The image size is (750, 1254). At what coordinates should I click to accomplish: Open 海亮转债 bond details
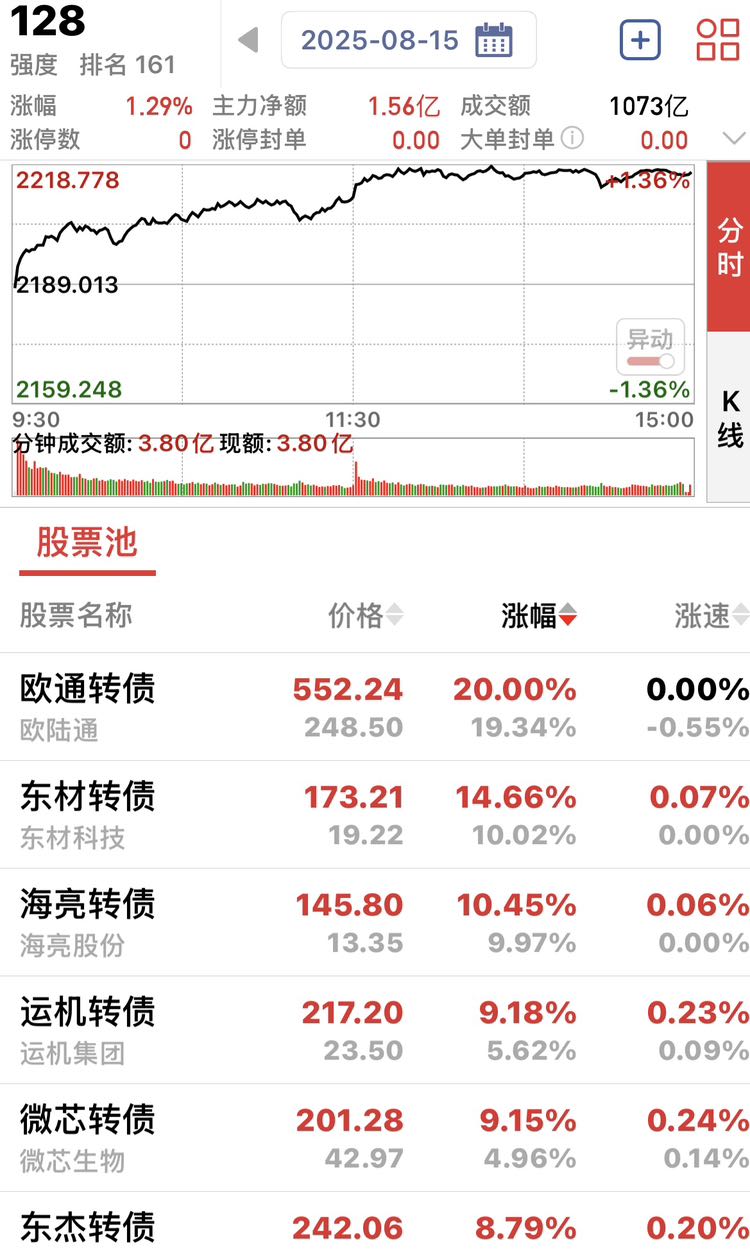tap(375, 923)
